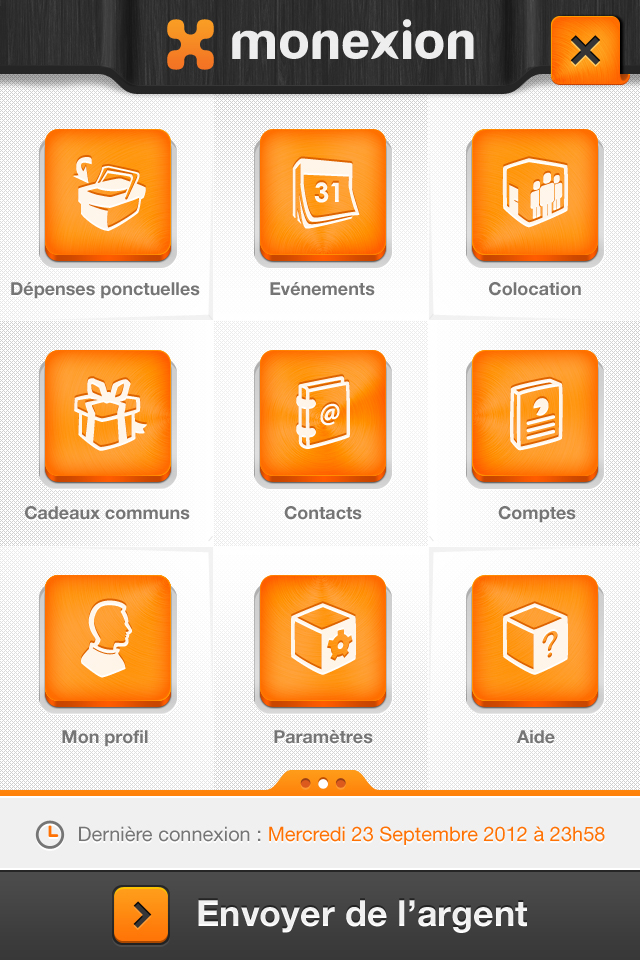Open Cadeaux communs

[108, 418]
